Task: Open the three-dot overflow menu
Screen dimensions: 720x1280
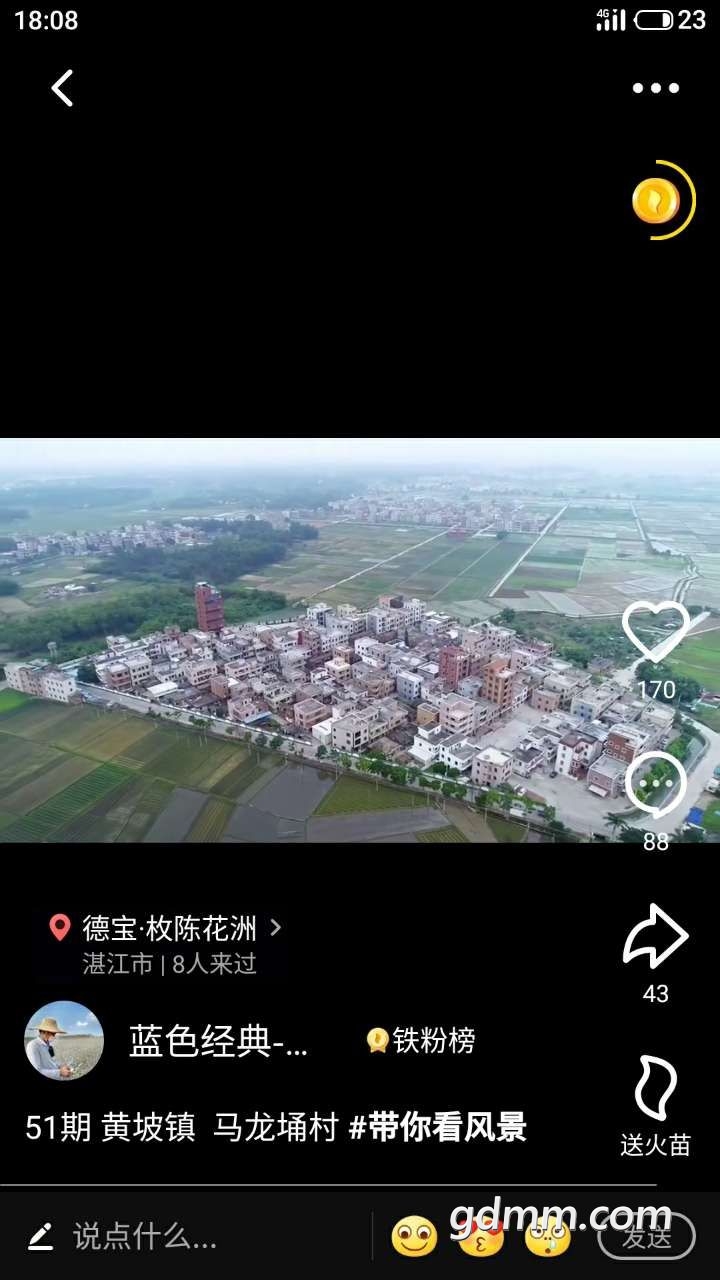Action: point(655,88)
